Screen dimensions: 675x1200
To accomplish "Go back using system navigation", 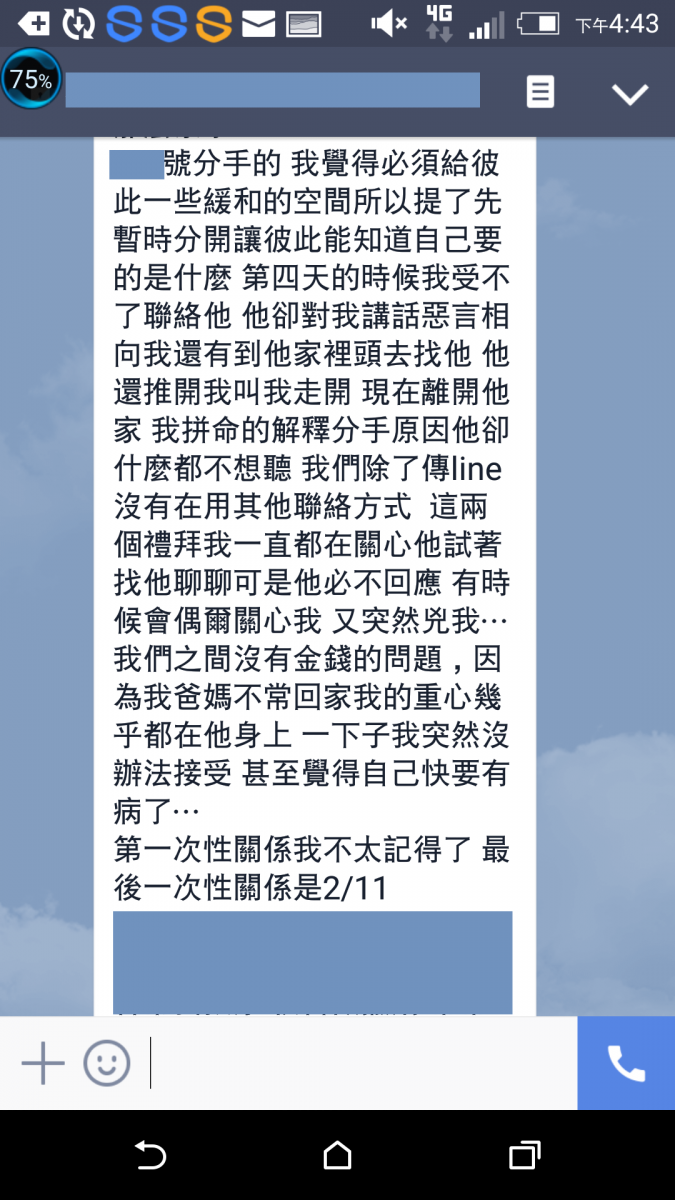I will click(150, 1156).
